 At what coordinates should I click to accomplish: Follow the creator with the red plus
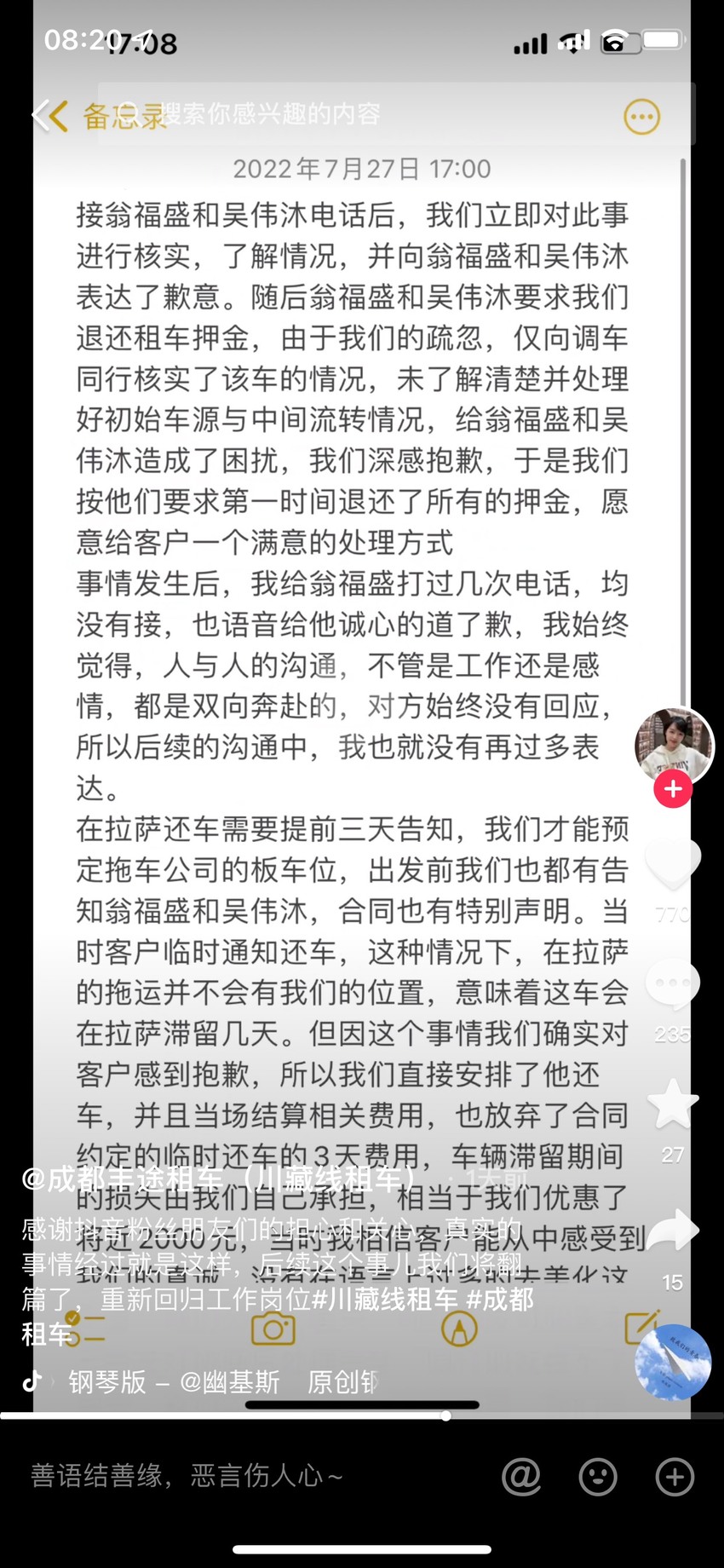(x=673, y=789)
